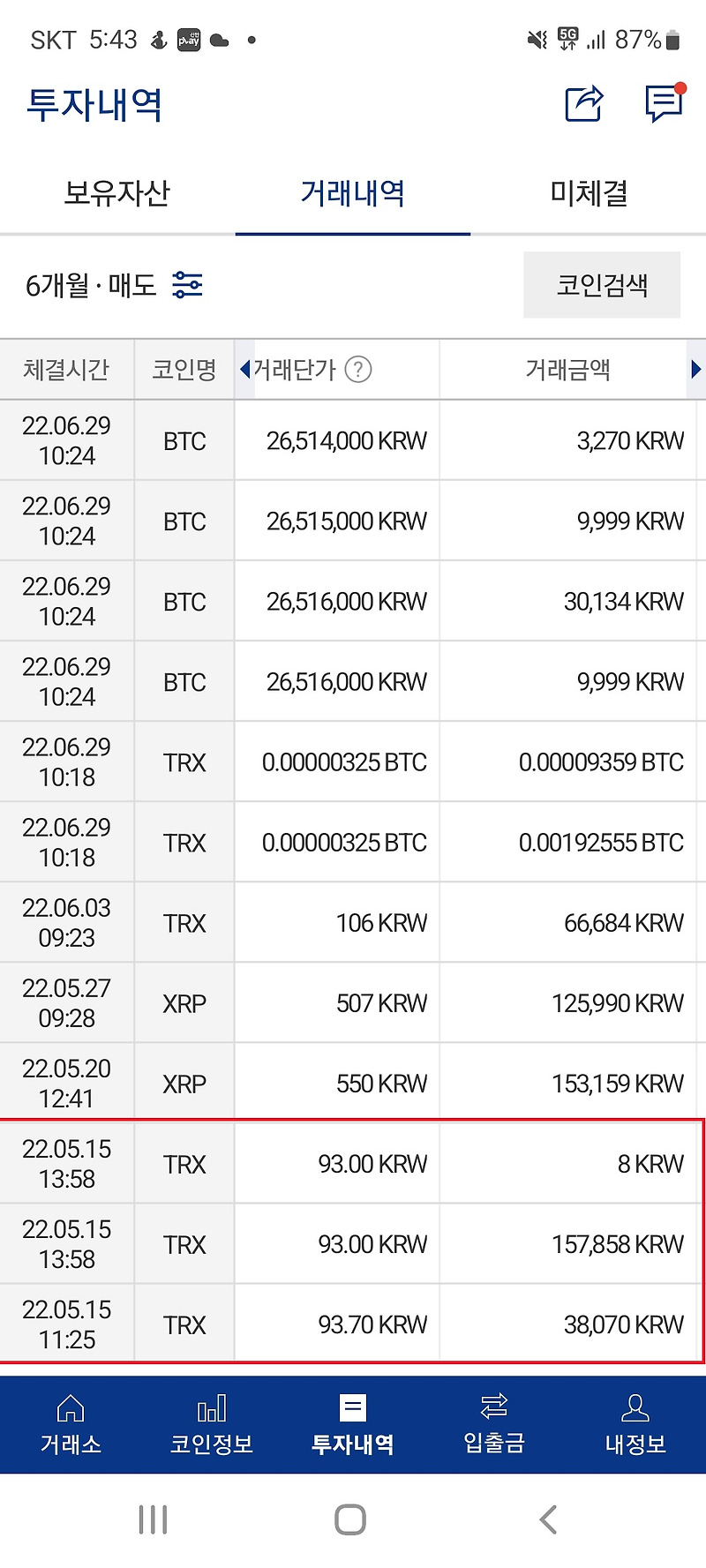The width and height of the screenshot is (706, 1568).
Task: Open the 6개월·매도 filter settings
Action: click(x=187, y=285)
